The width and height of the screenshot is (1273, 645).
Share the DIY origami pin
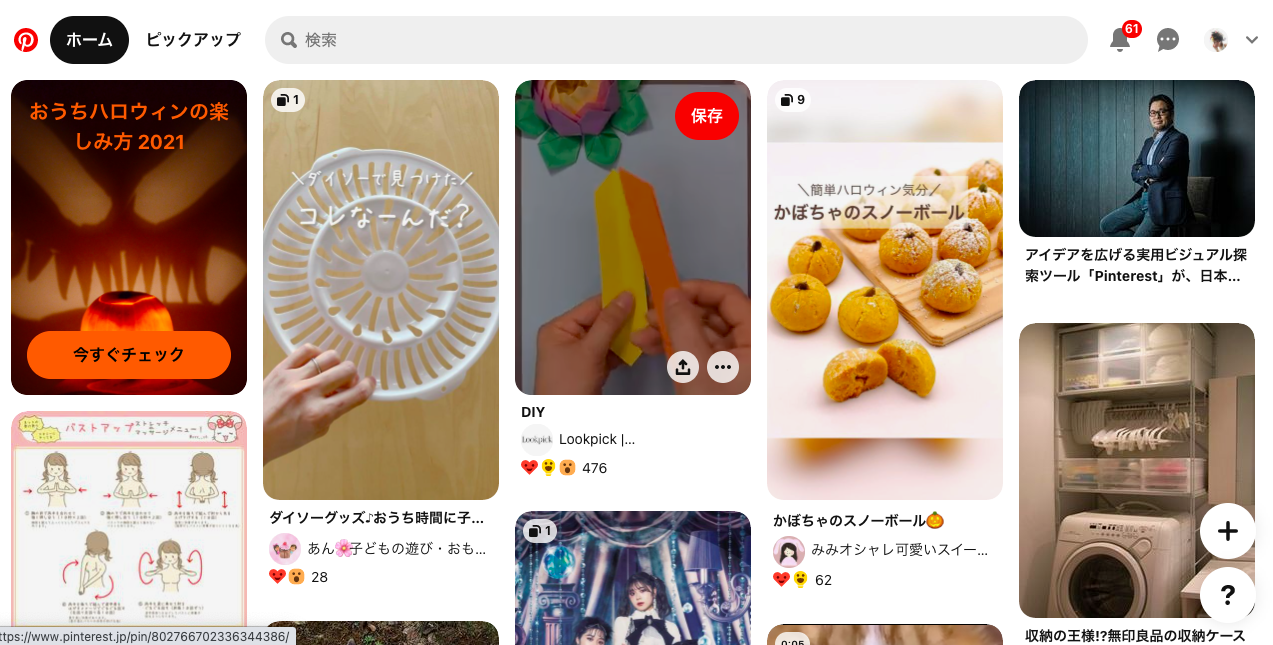click(682, 367)
